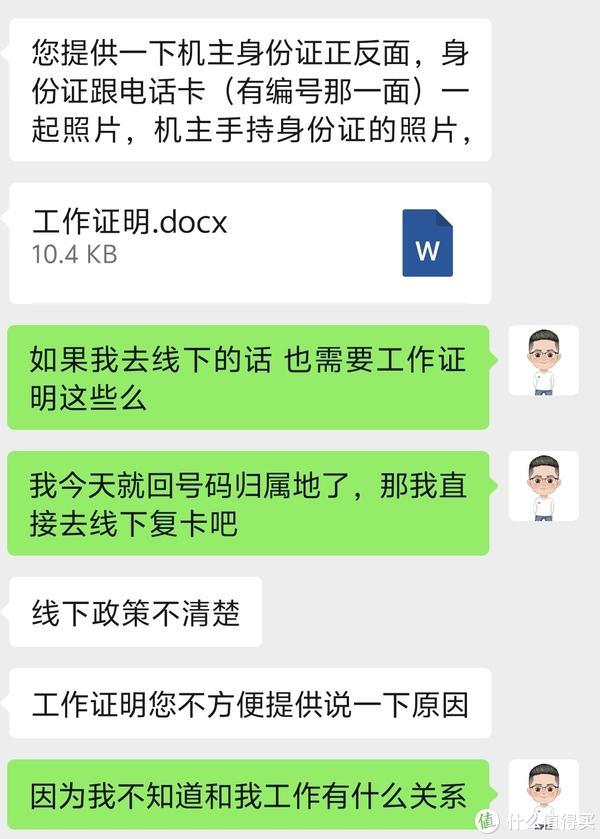Open the 工作证明.docx file attachment
This screenshot has width=600, height=839.
pyautogui.click(x=250, y=242)
